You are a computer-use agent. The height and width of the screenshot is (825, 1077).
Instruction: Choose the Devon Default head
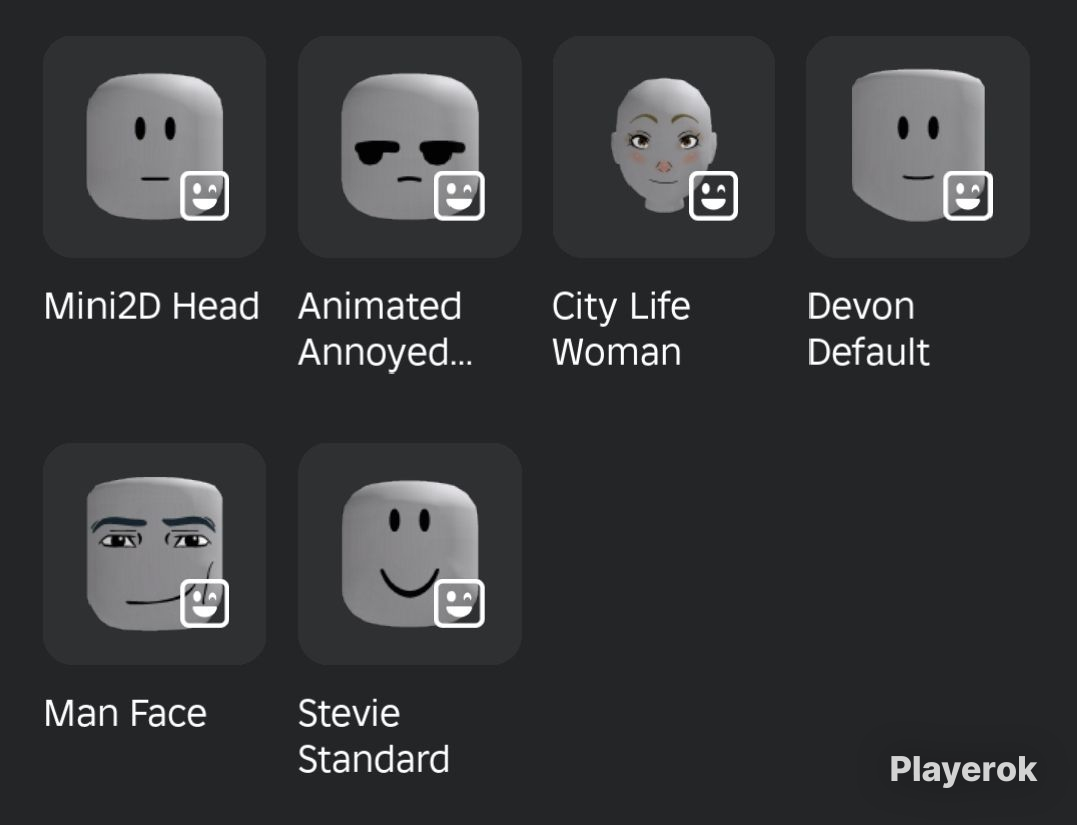click(918, 147)
